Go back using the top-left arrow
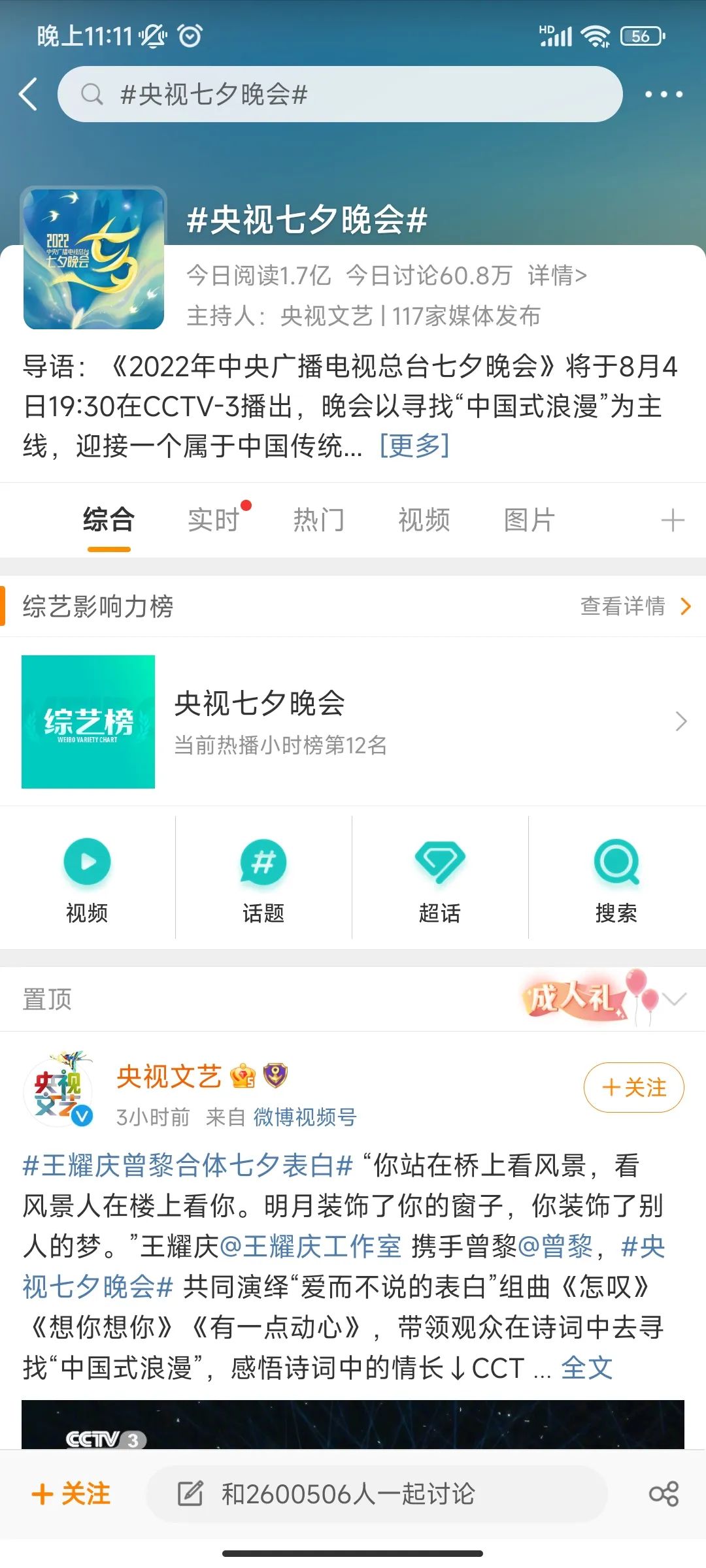The image size is (706, 1568). click(29, 95)
